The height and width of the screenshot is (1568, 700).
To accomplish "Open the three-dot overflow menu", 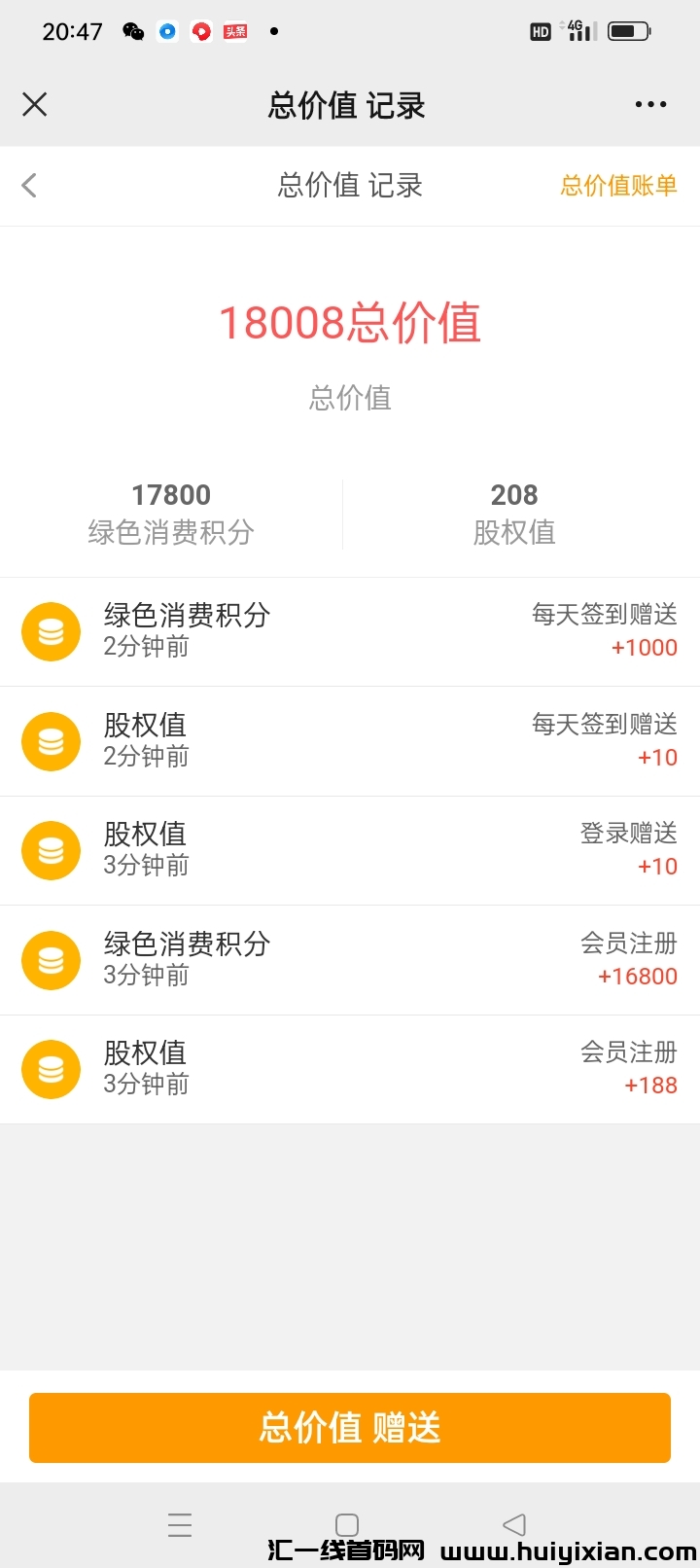I will coord(650,104).
